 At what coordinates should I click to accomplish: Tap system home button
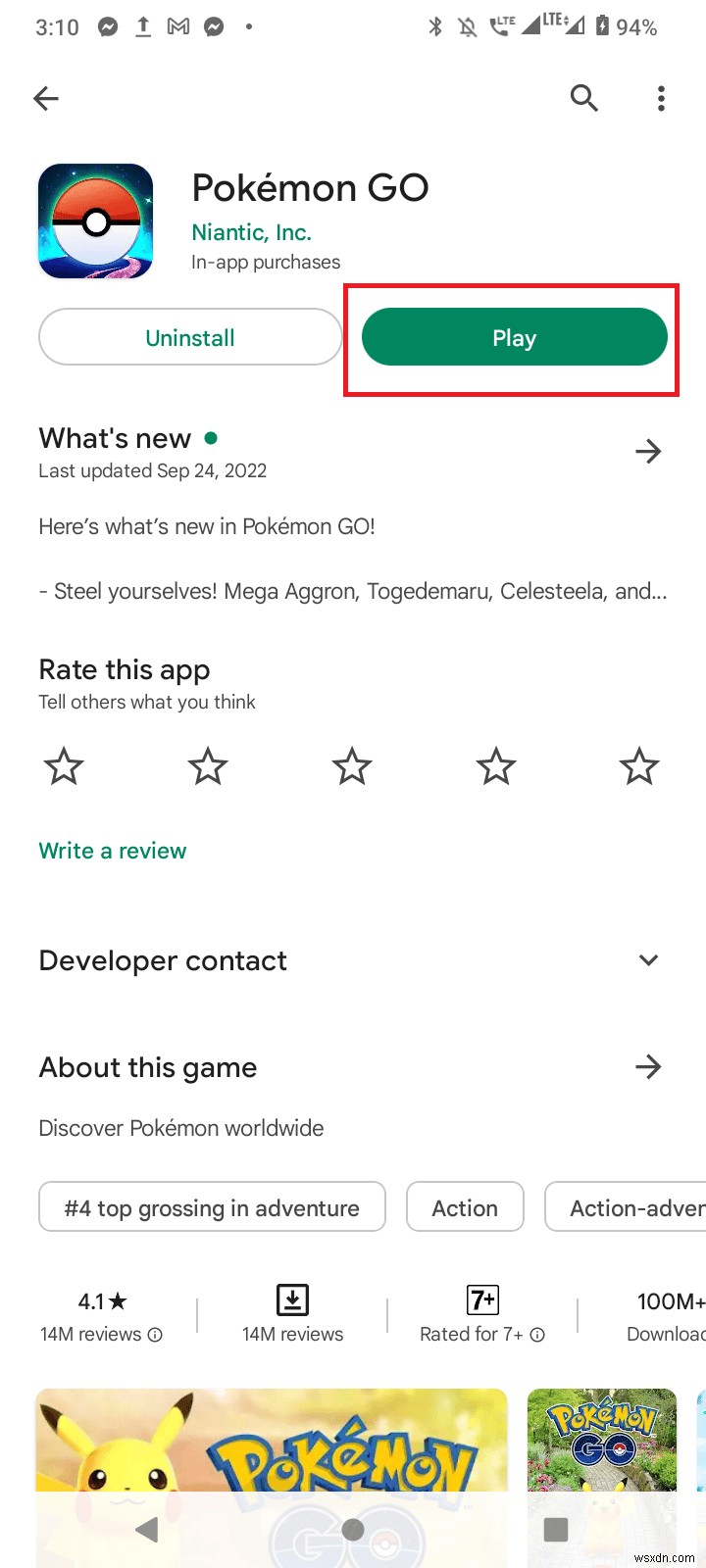pyautogui.click(x=353, y=1529)
